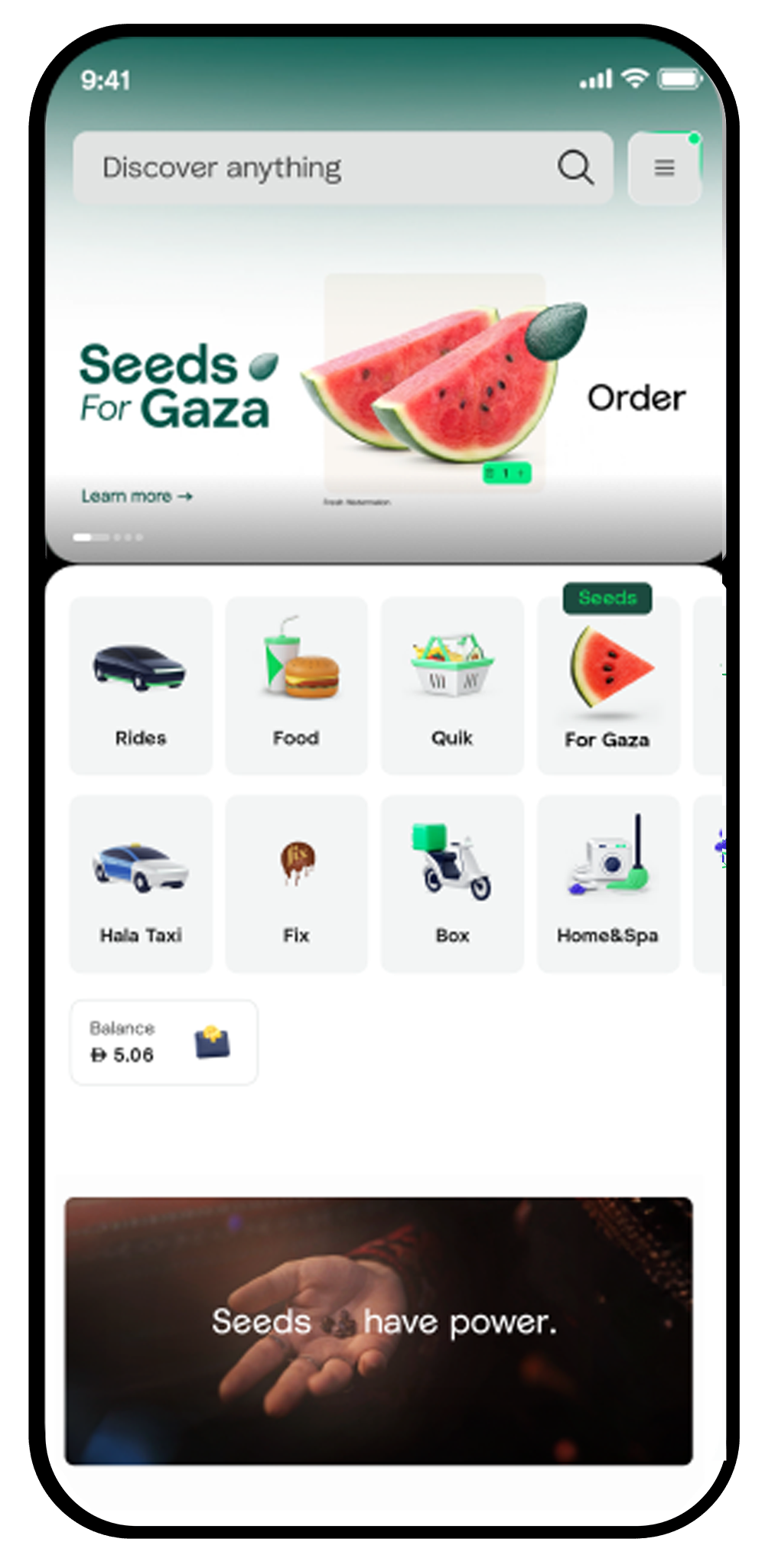Open the Box delivery tile
Screen dimensions: 765x1568
(452, 883)
